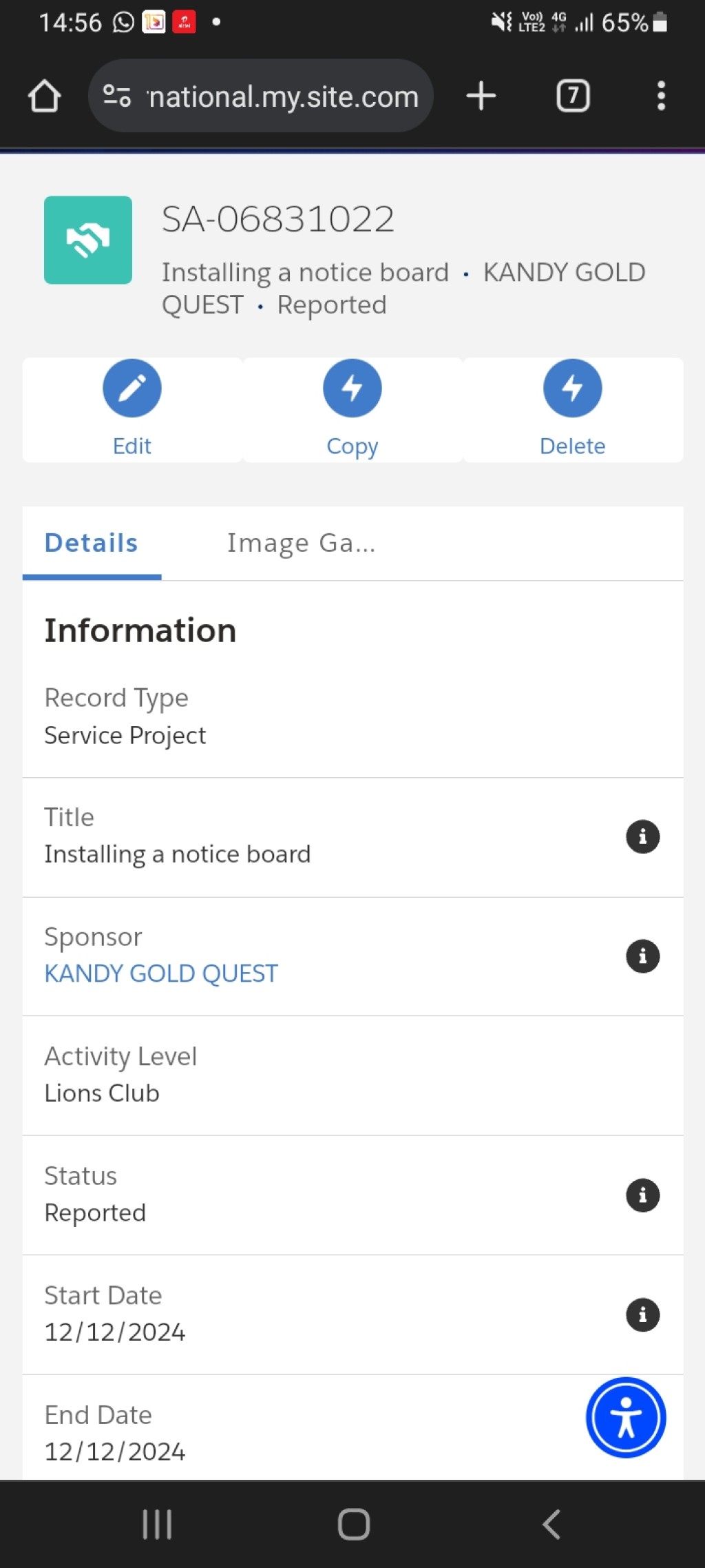
Task: Open the KANDY GOLD QUEST sponsor link
Action: point(161,973)
